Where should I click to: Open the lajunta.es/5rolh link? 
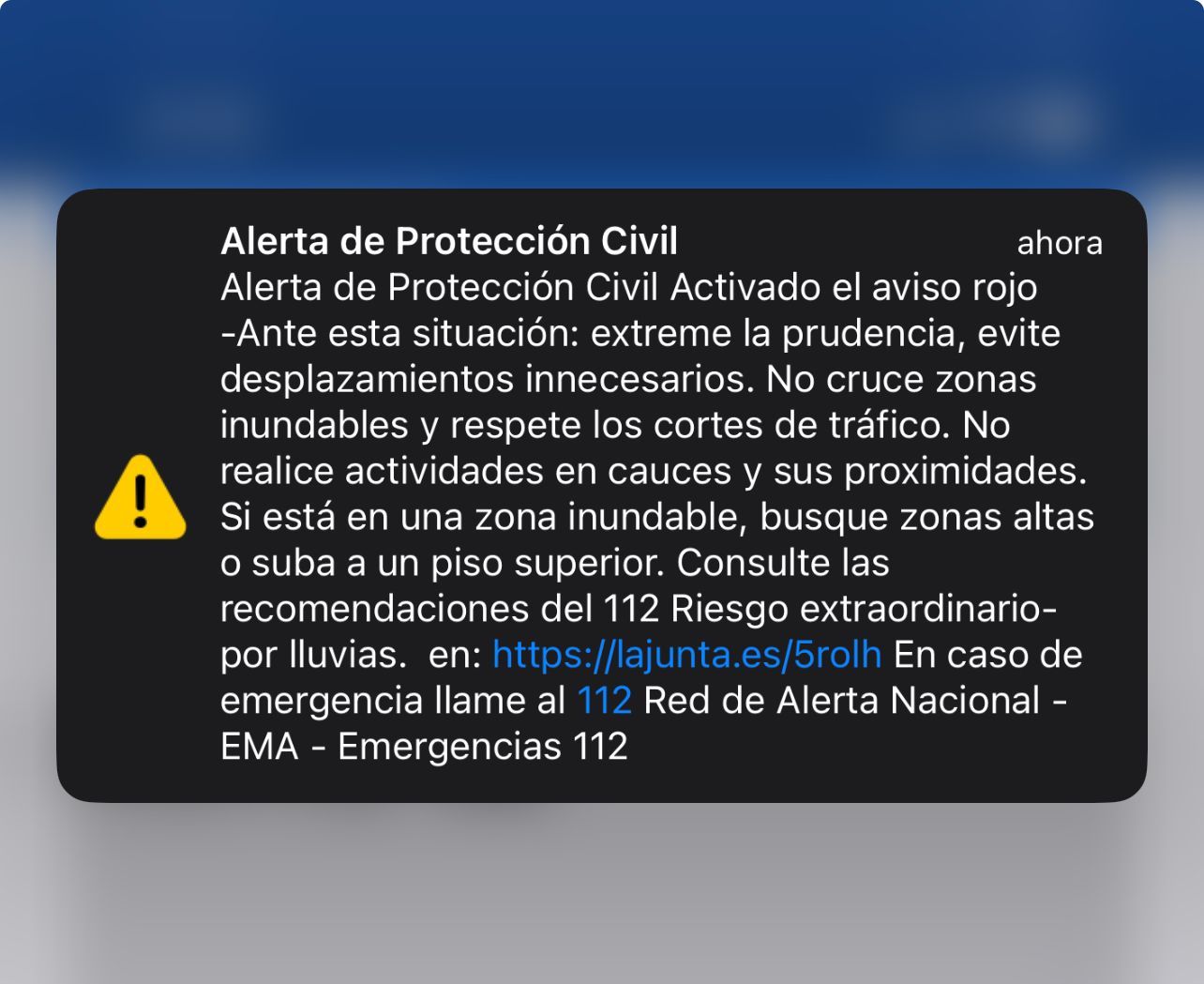coord(686,655)
